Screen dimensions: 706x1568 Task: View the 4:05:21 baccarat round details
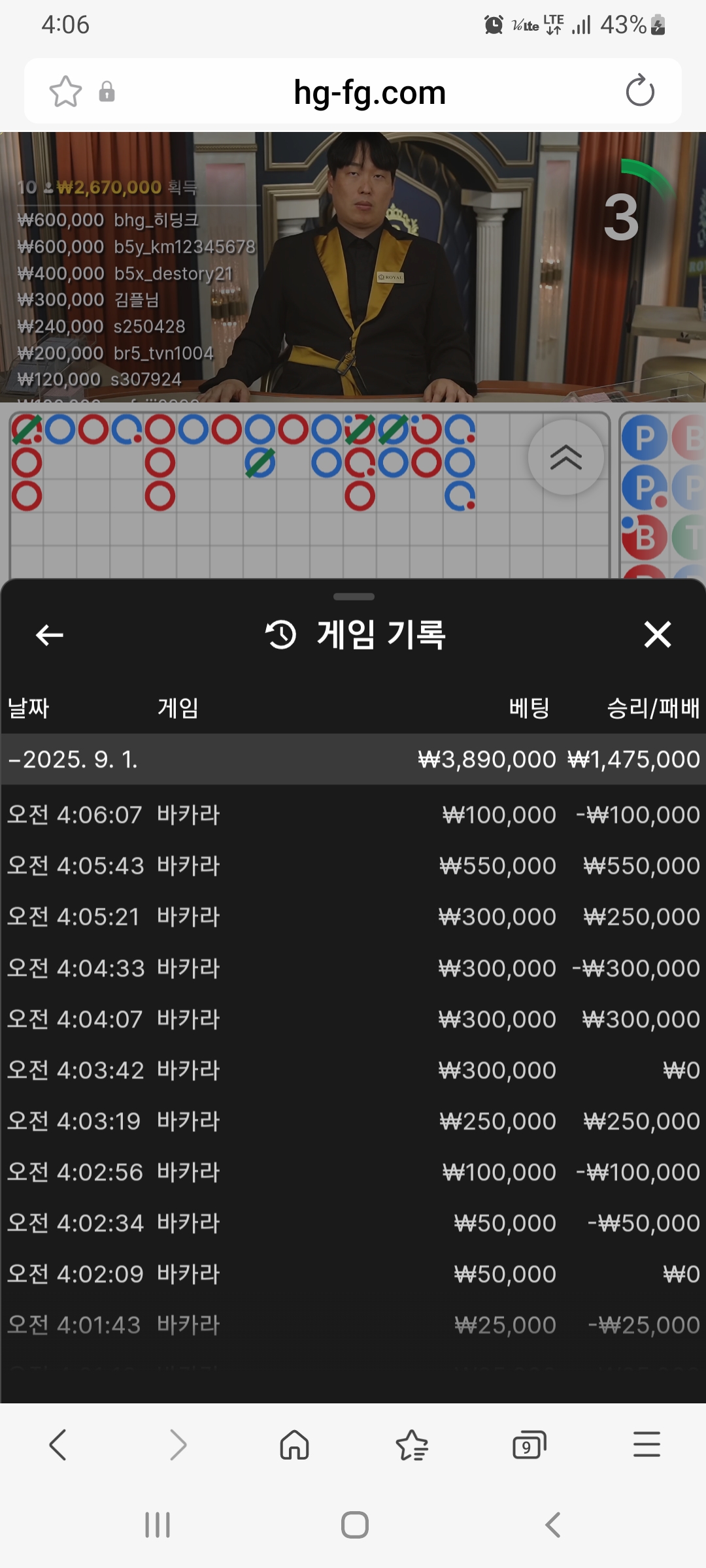[x=353, y=917]
